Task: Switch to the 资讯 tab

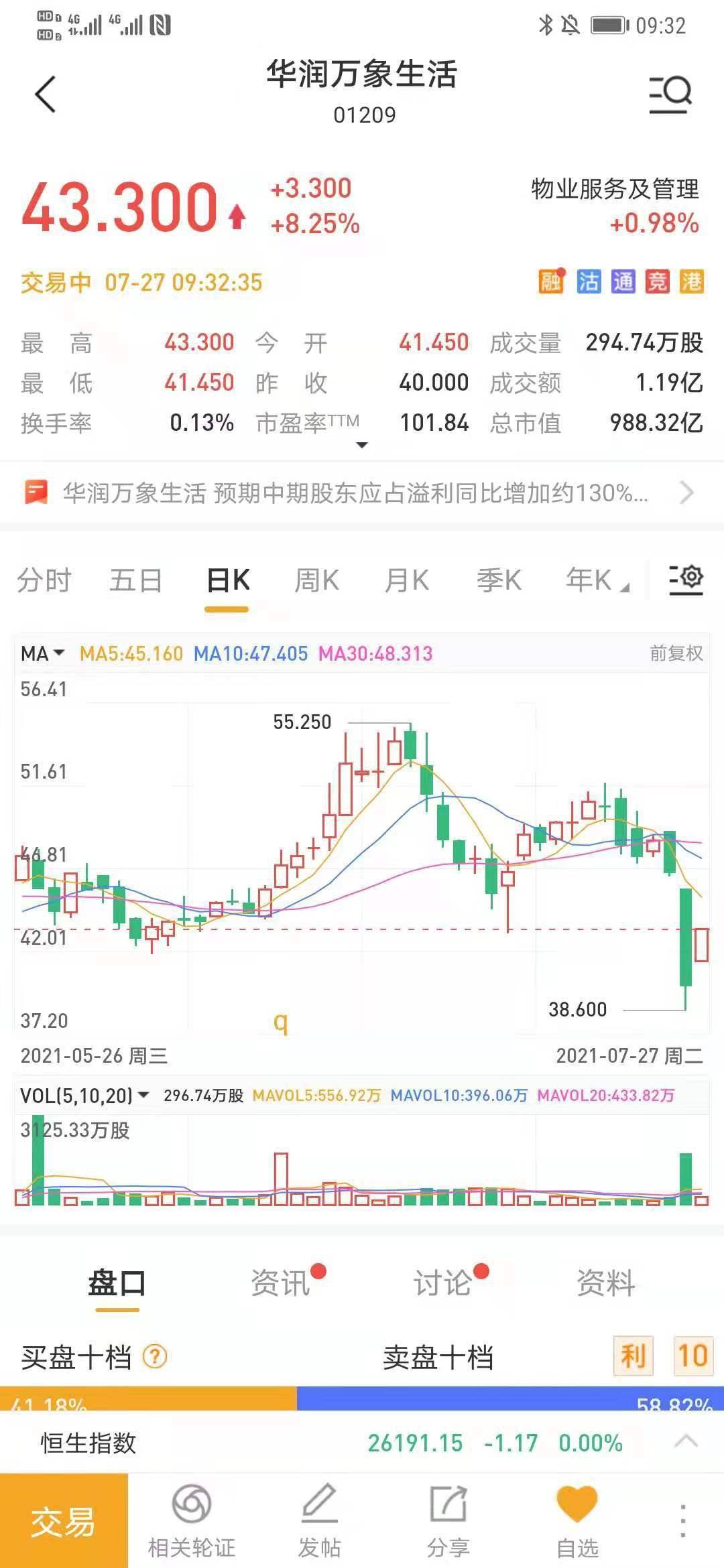Action: [280, 1283]
